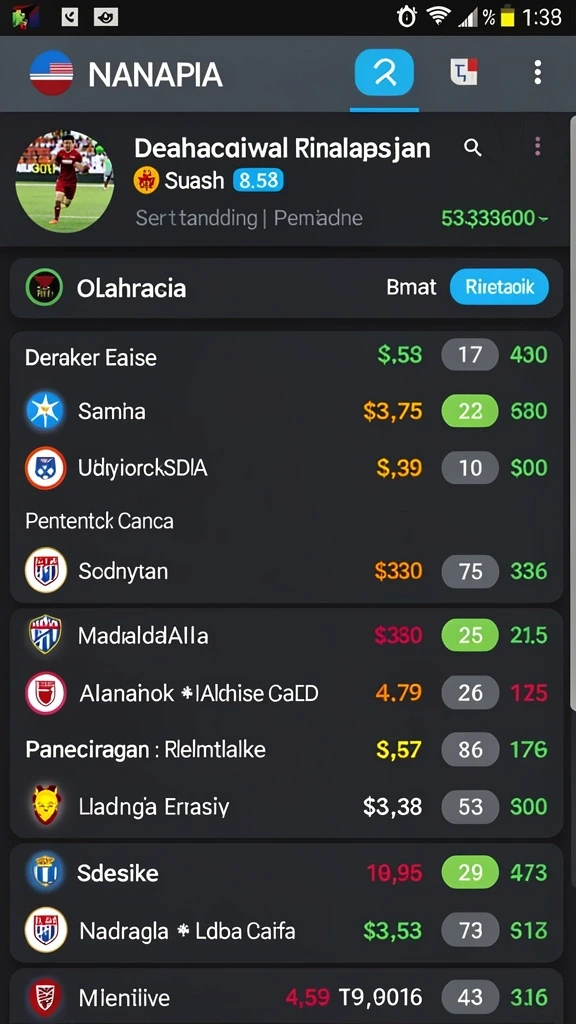Select the Bmat option
This screenshot has width=576, height=1024.
(411, 287)
